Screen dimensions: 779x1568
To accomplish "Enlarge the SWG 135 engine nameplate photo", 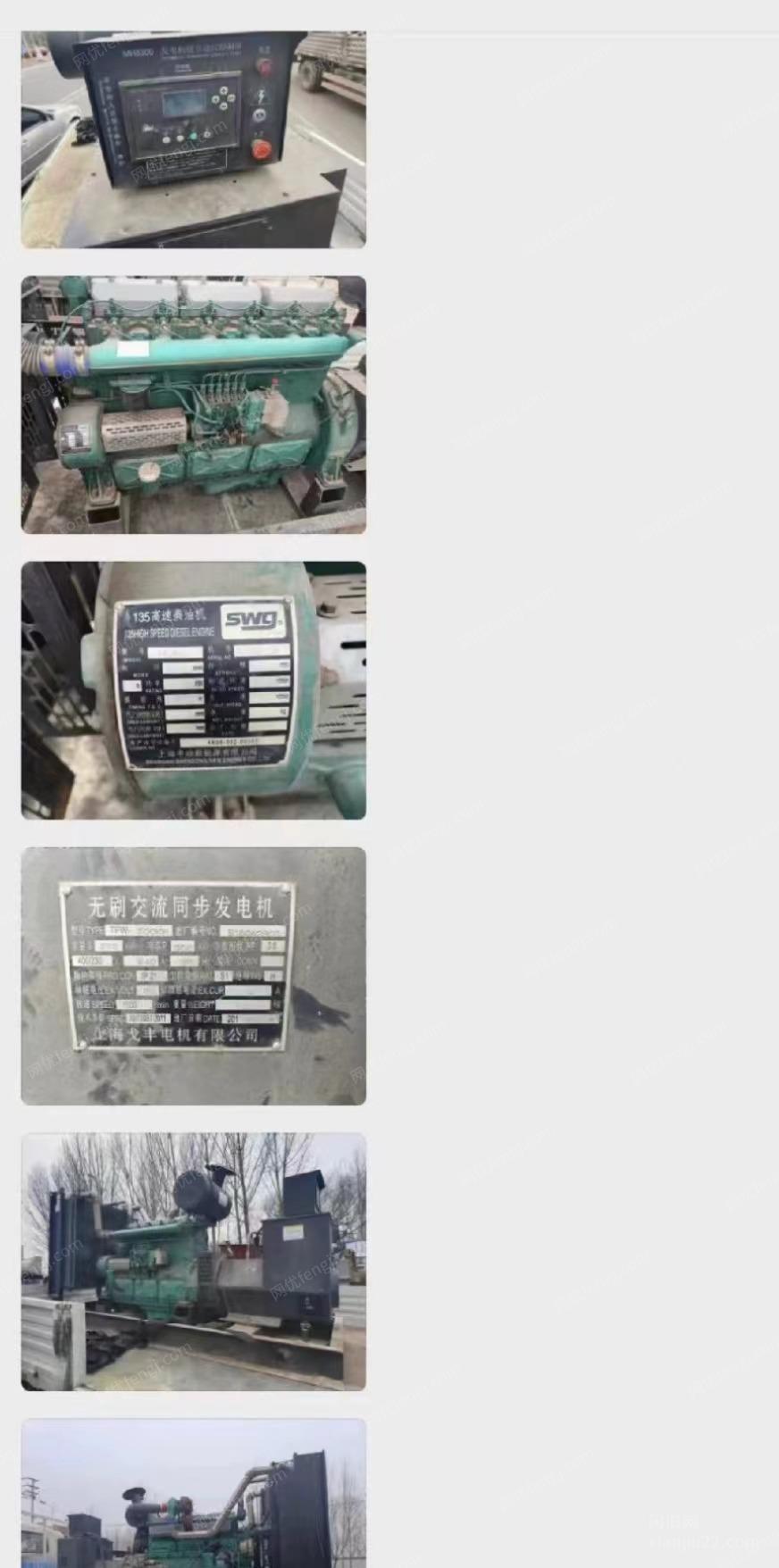I will coord(193,690).
